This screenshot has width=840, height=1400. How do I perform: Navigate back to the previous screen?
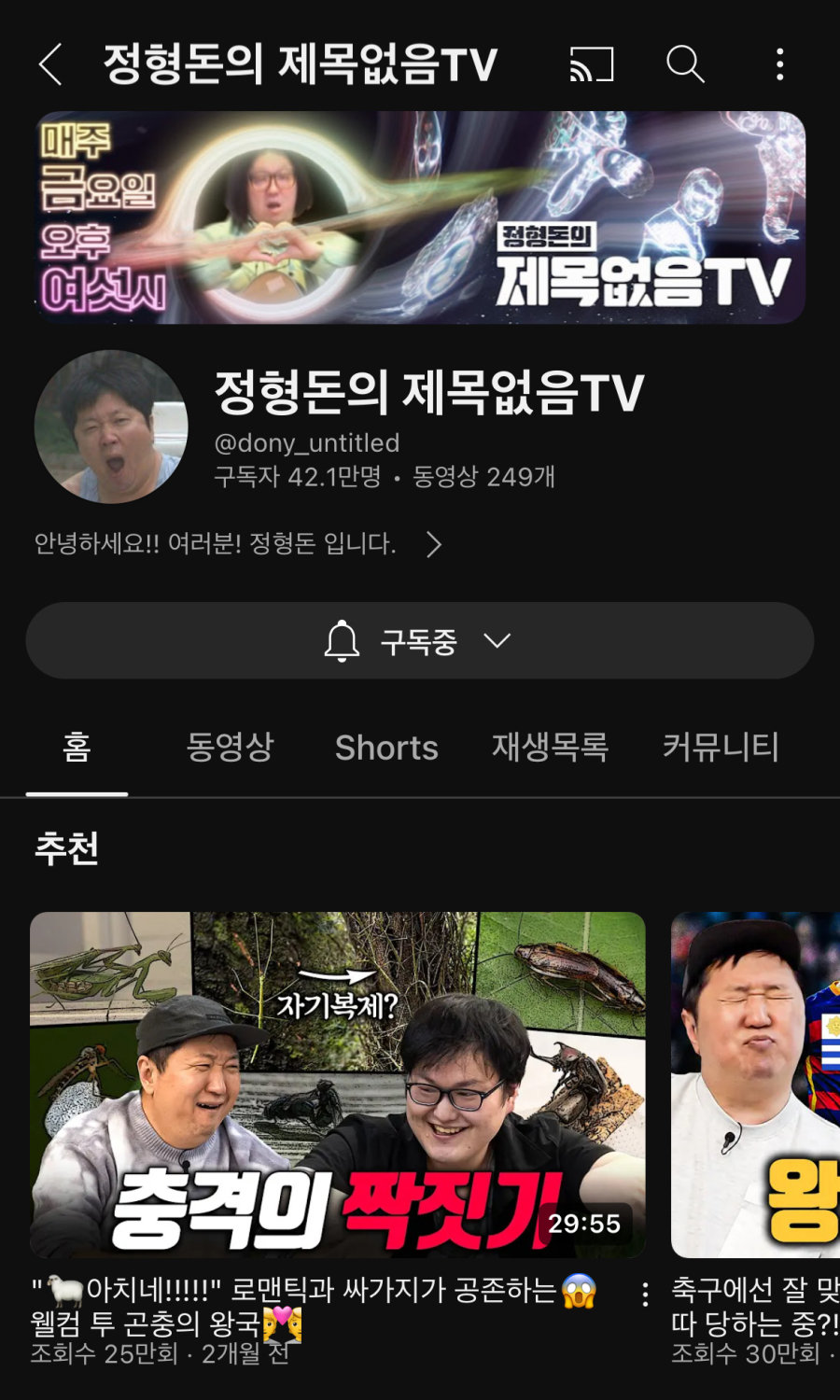[x=49, y=63]
